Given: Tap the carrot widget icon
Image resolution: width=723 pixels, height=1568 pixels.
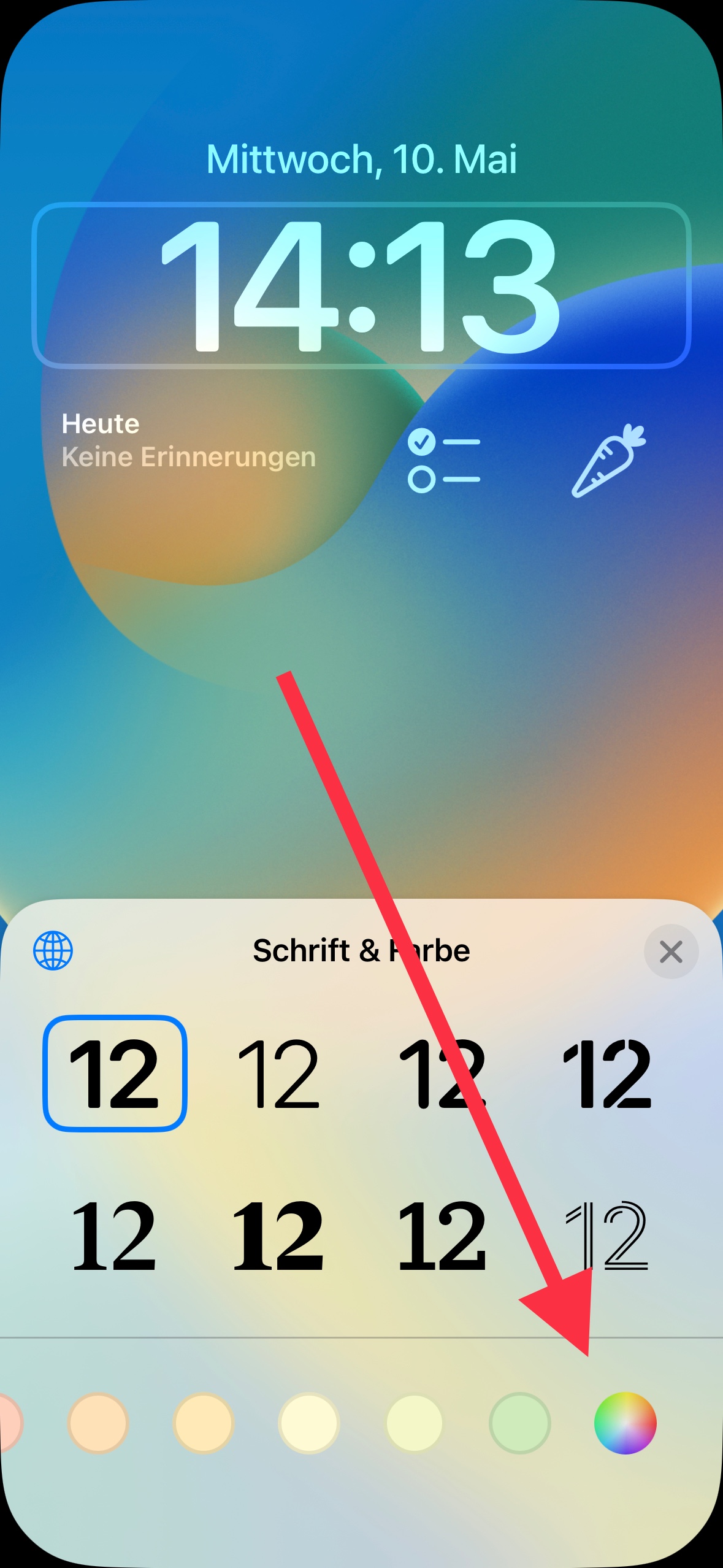Looking at the screenshot, I should point(608,460).
